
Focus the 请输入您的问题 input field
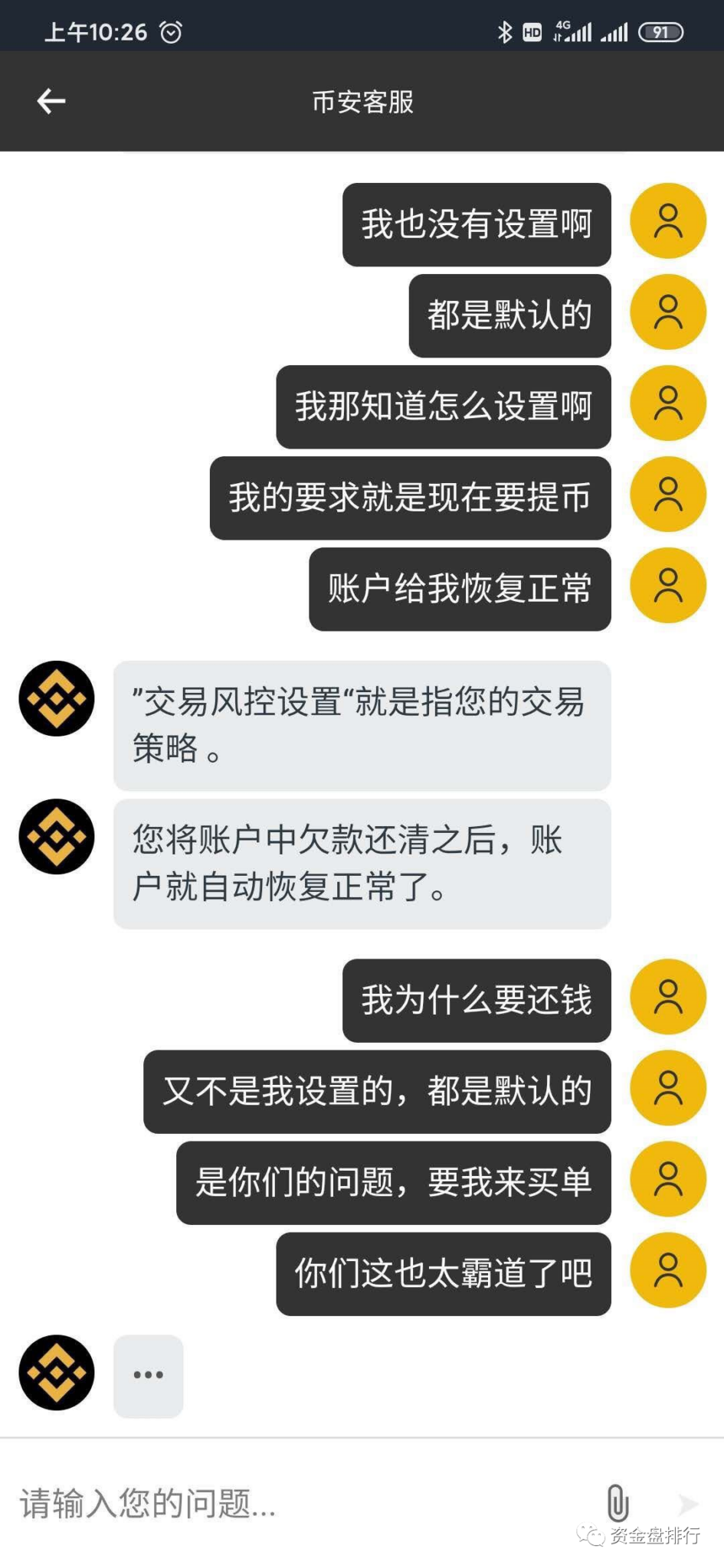[x=291, y=1503]
